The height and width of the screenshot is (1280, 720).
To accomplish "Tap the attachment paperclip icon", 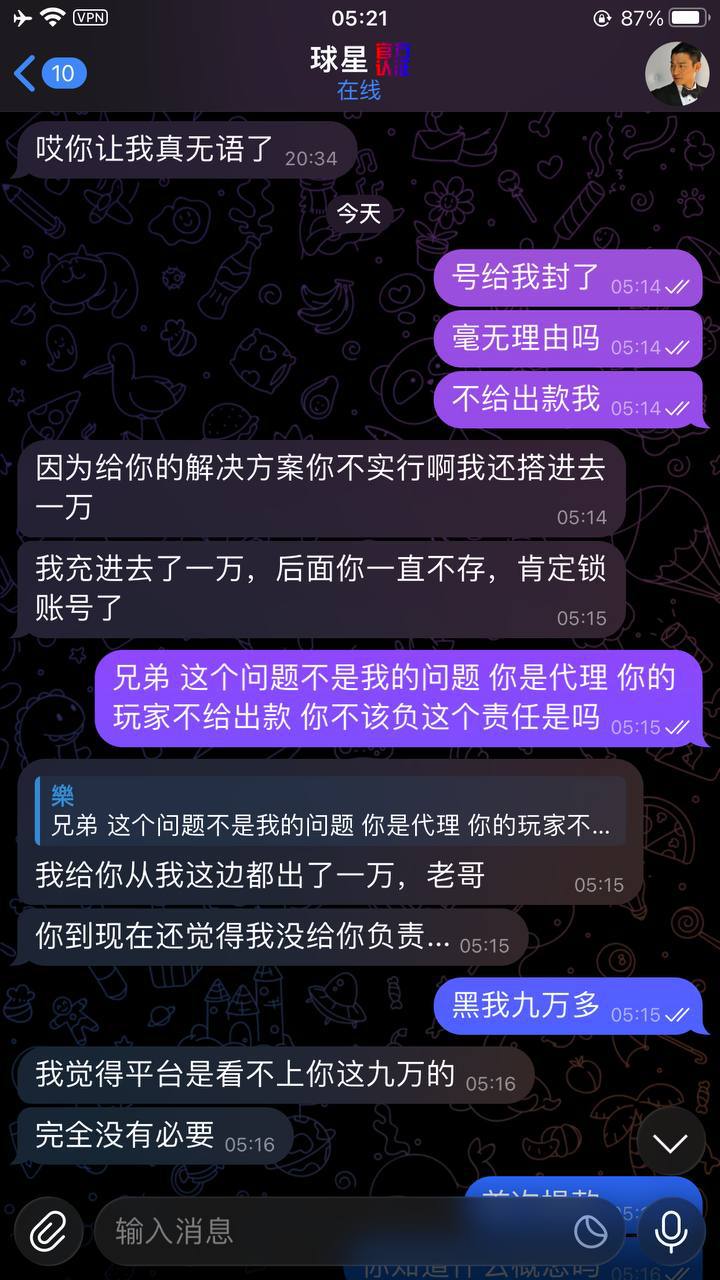I will click(47, 1232).
